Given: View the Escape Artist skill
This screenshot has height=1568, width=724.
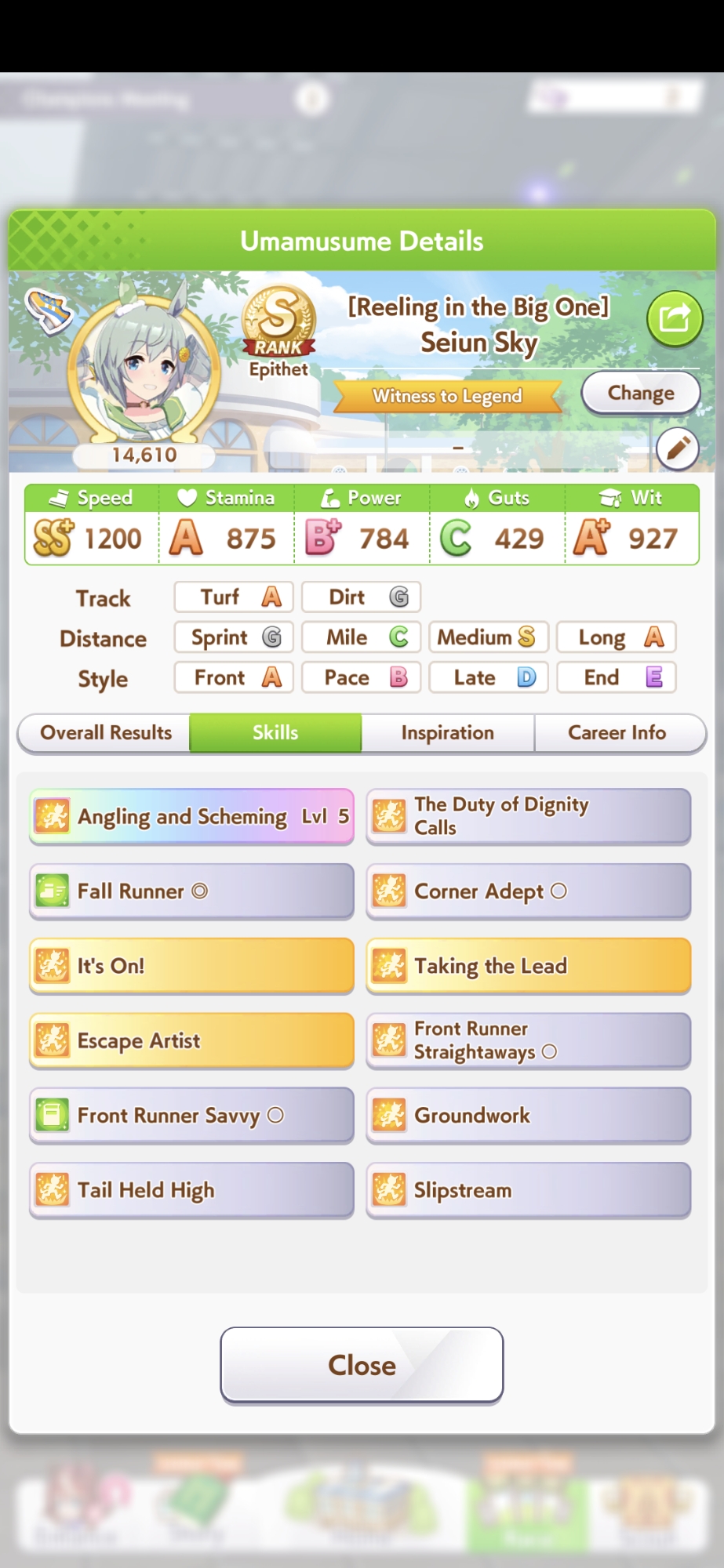Looking at the screenshot, I should (x=191, y=1040).
